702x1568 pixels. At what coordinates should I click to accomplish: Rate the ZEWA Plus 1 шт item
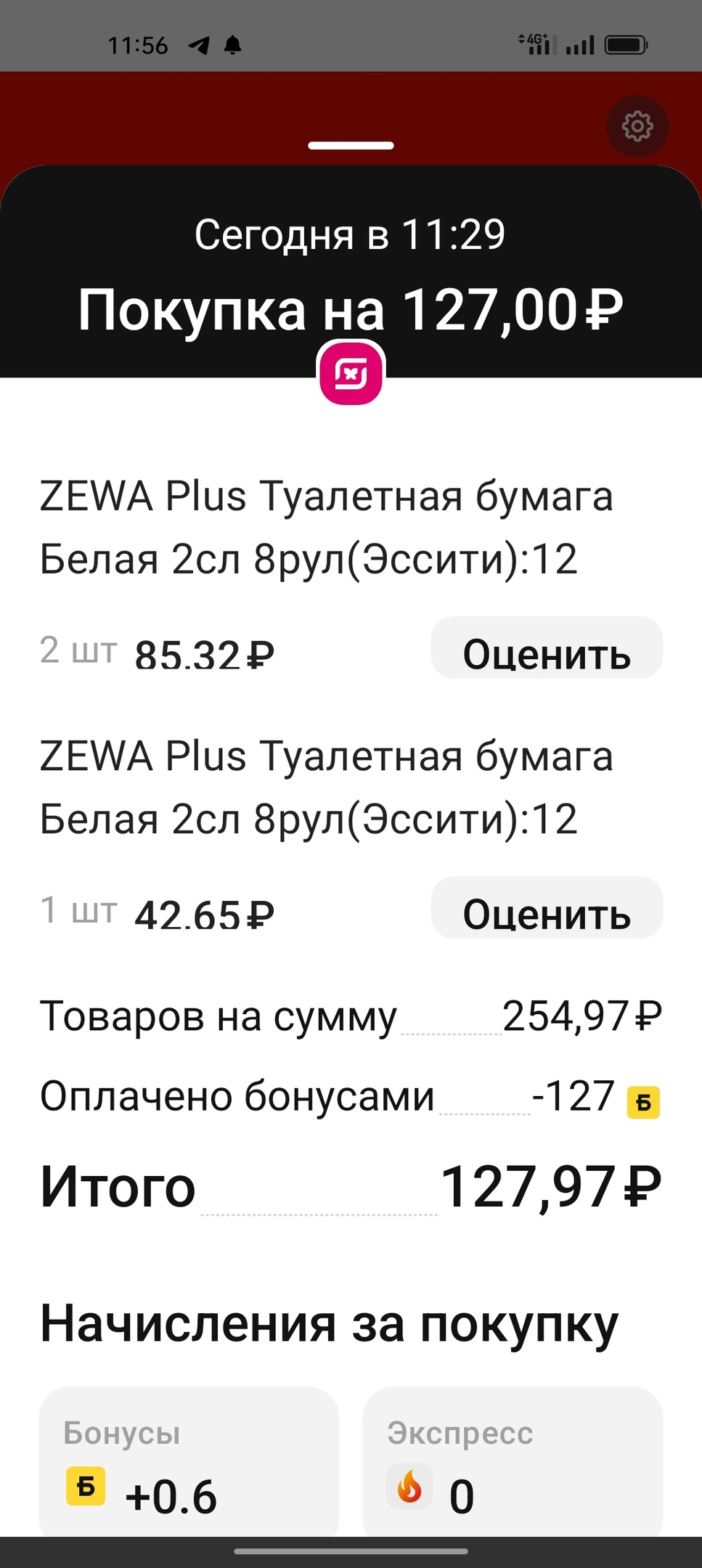(x=547, y=907)
